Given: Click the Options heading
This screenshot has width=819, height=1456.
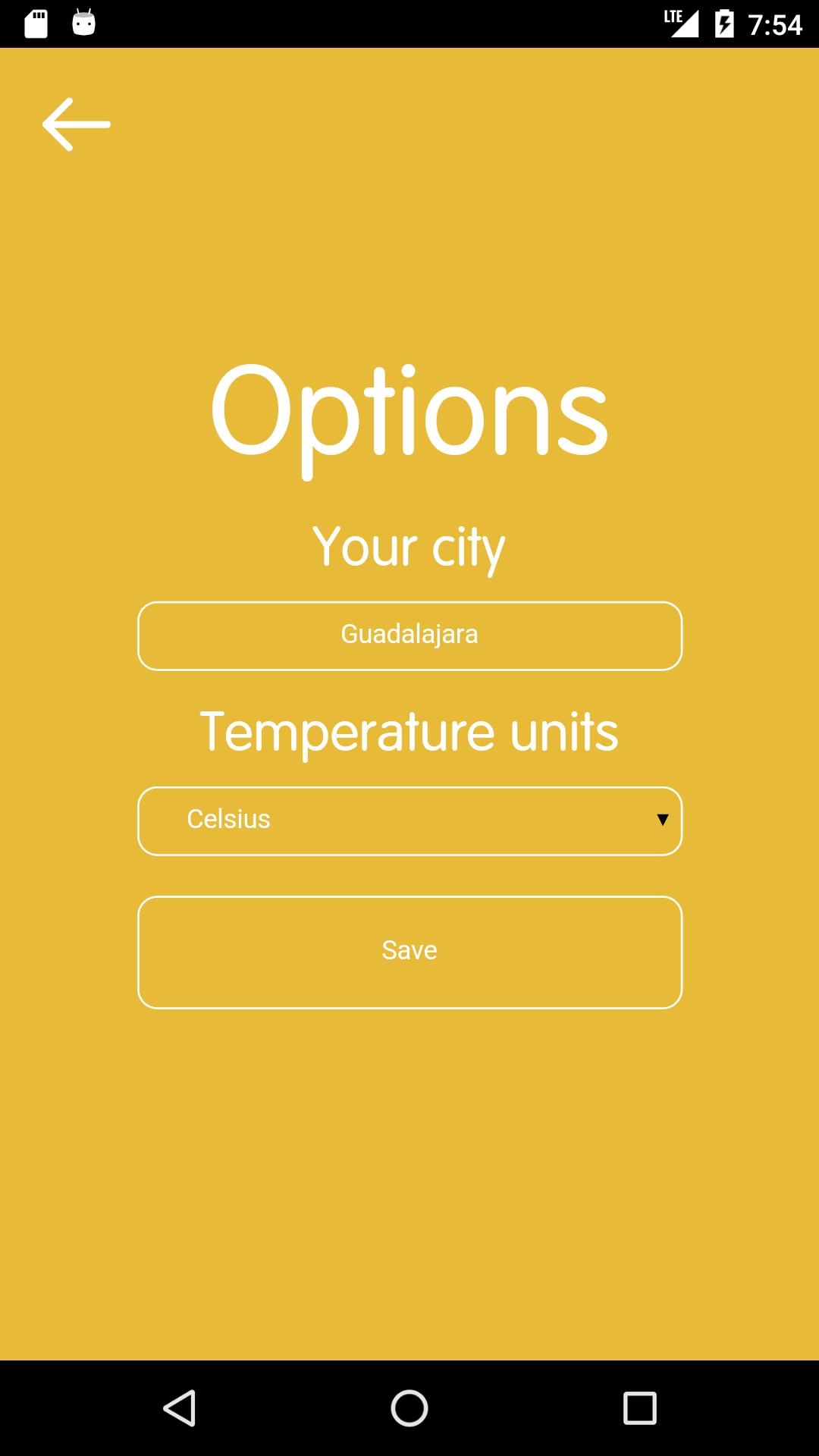Looking at the screenshot, I should (409, 410).
